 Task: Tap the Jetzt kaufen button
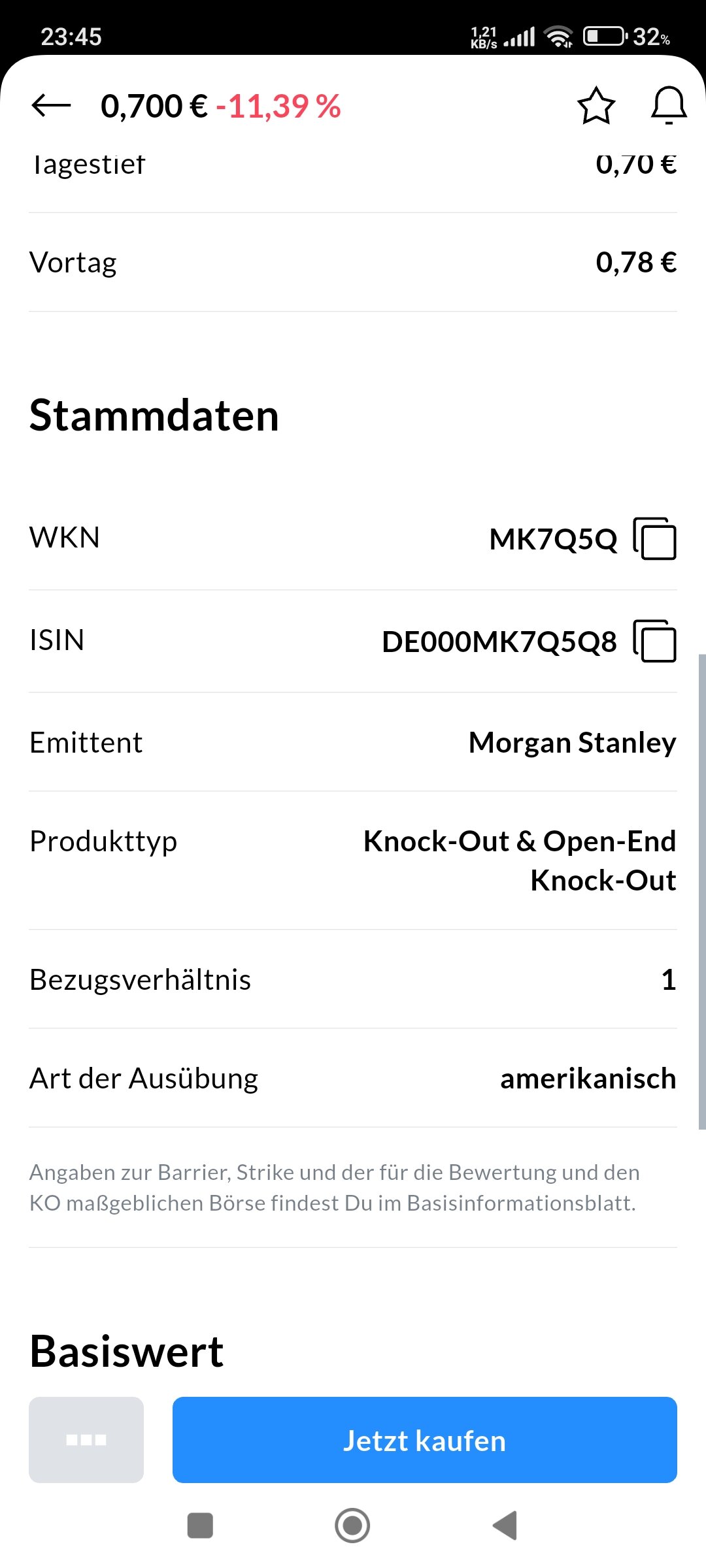(424, 1440)
